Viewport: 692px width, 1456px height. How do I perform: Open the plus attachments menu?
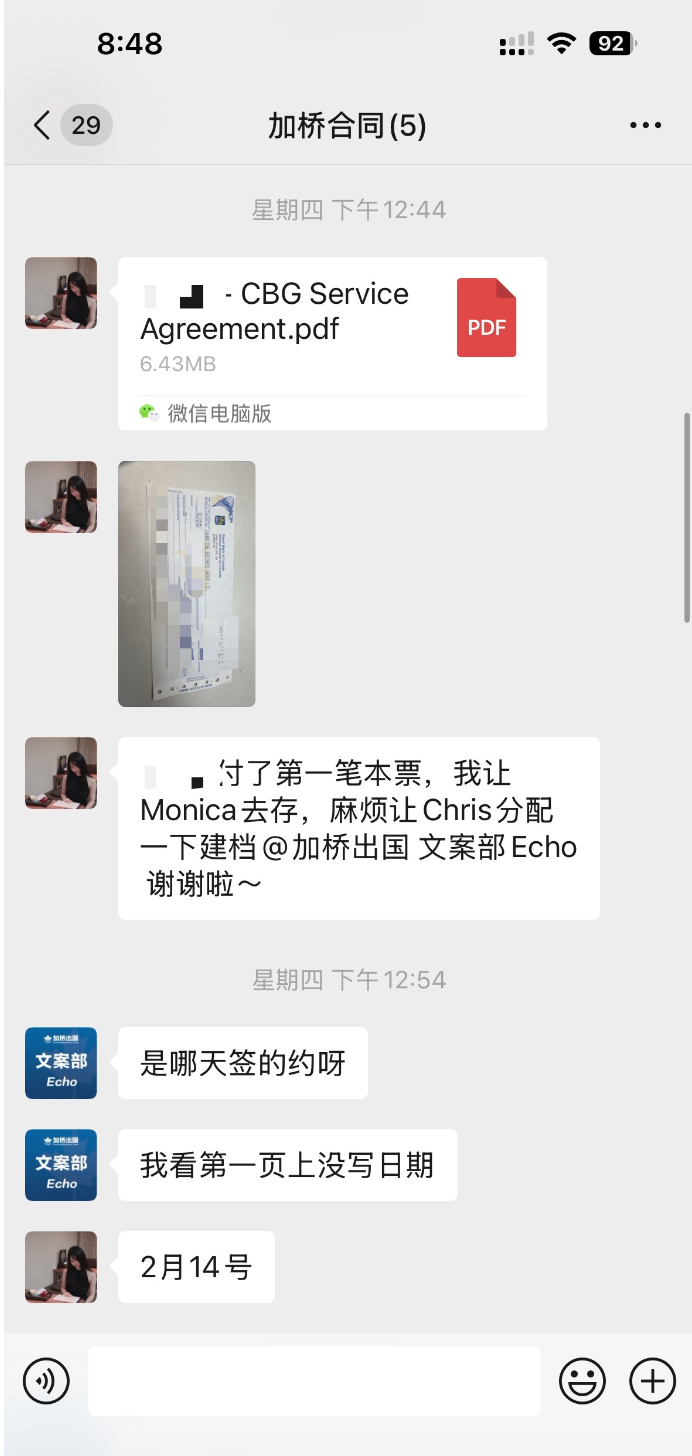tap(652, 1381)
